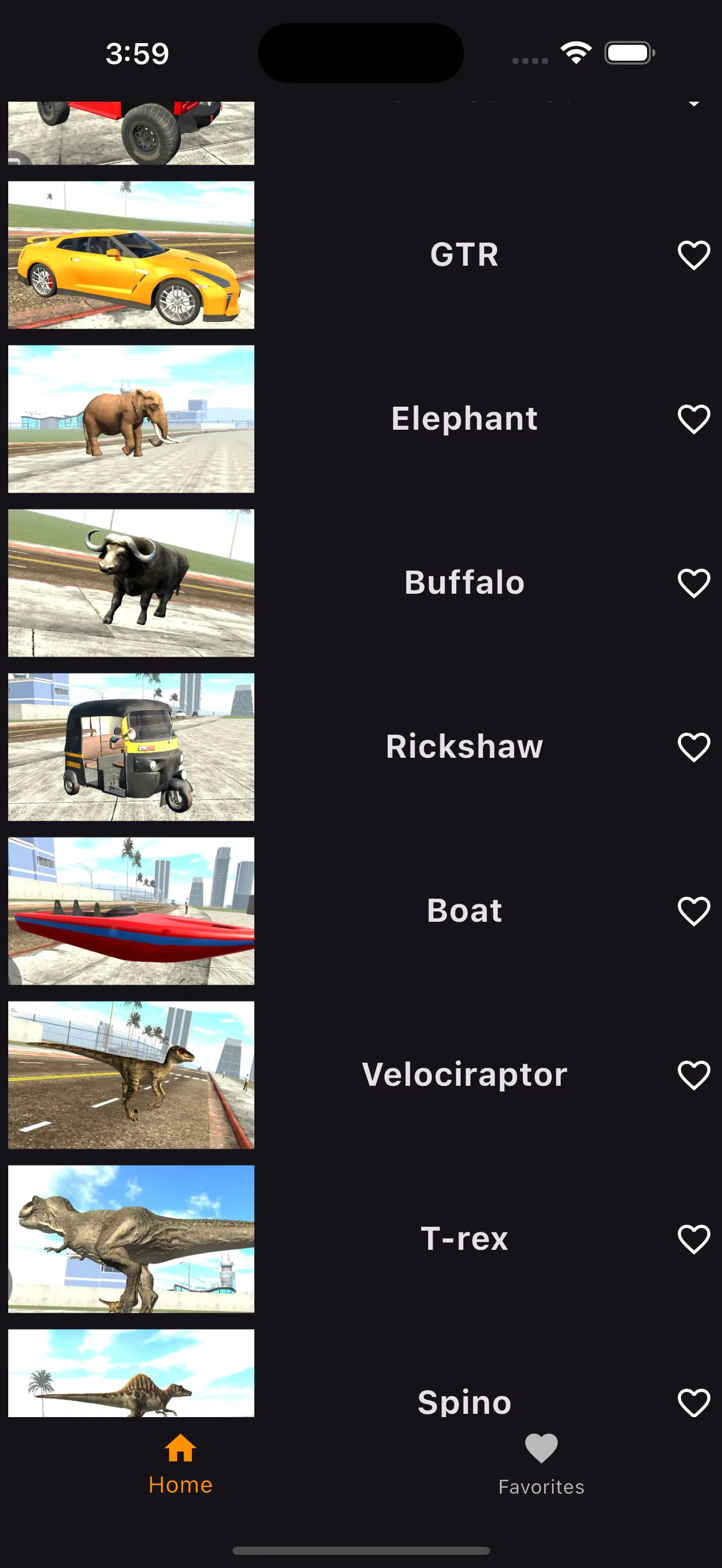Open the Rickshaw thumbnail

pos(131,747)
